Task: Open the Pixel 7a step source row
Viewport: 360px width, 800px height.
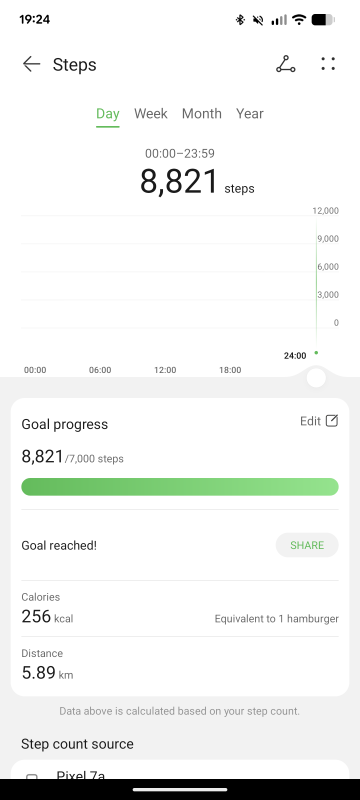Action: click(180, 769)
